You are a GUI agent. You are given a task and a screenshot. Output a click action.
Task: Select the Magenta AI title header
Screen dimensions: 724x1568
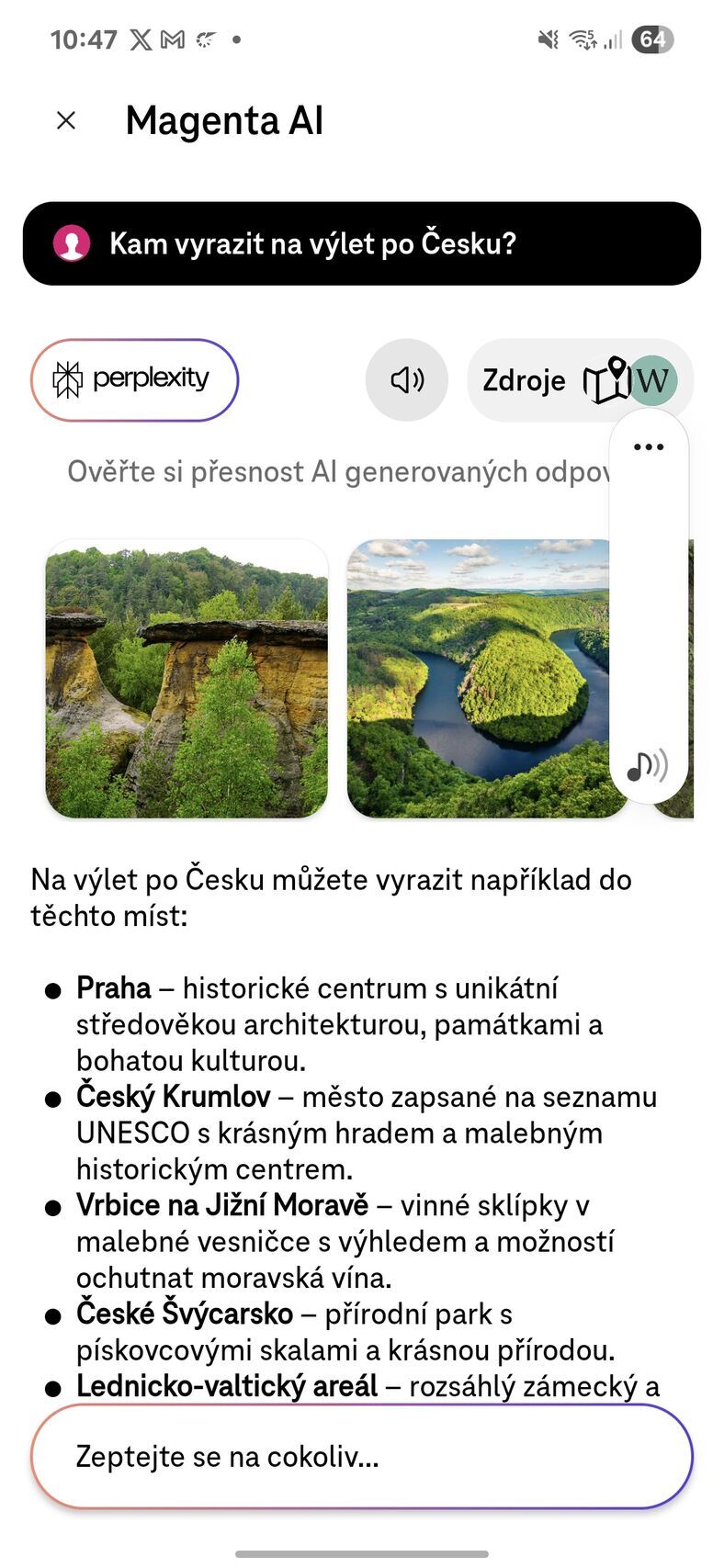(x=223, y=120)
